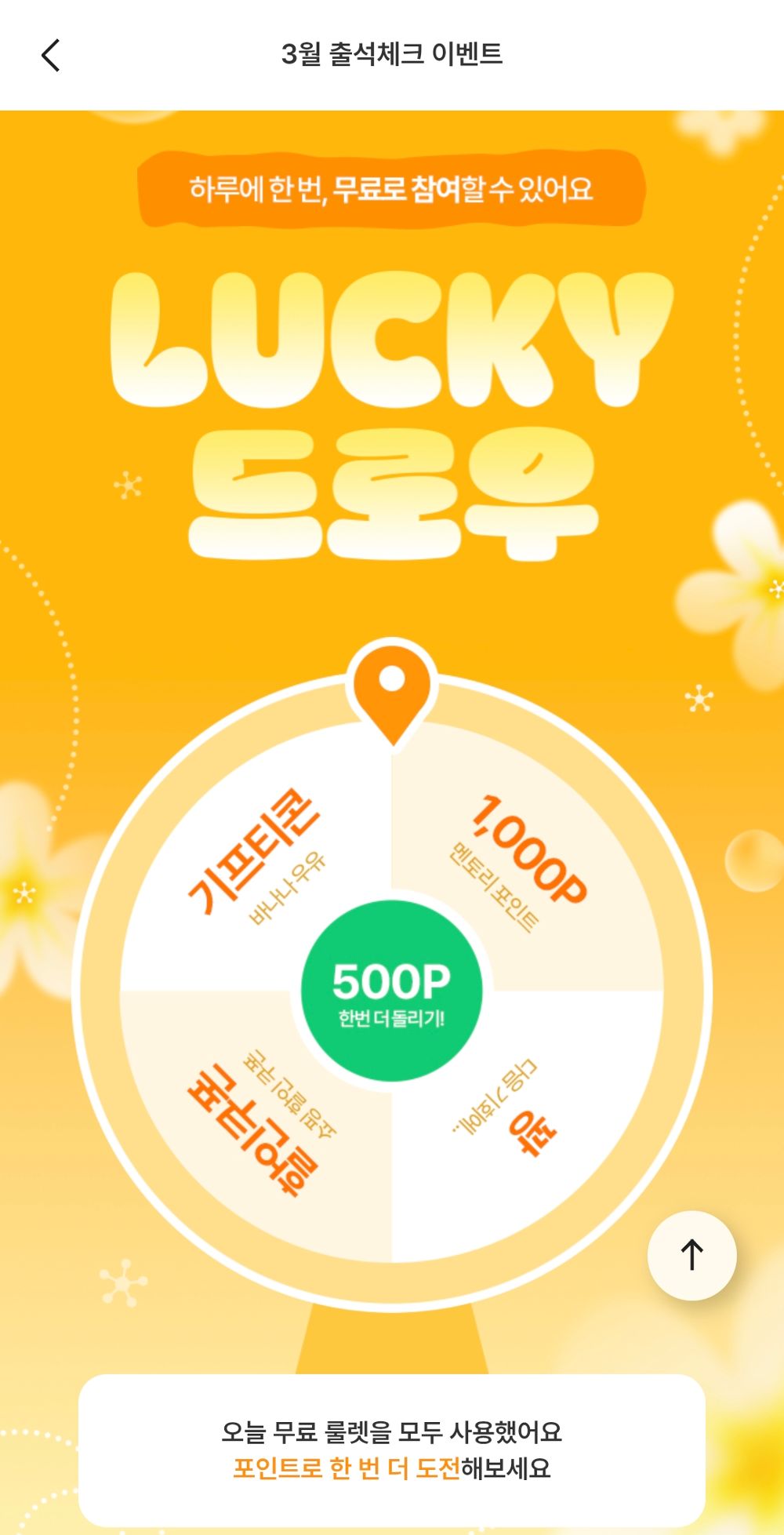Jump to top with the arrow button
The image size is (784, 1535).
pyautogui.click(x=691, y=1255)
